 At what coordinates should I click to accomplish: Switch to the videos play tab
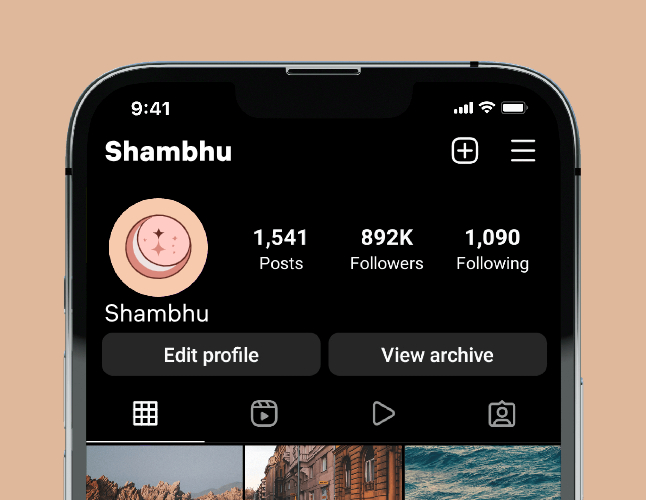click(x=382, y=413)
